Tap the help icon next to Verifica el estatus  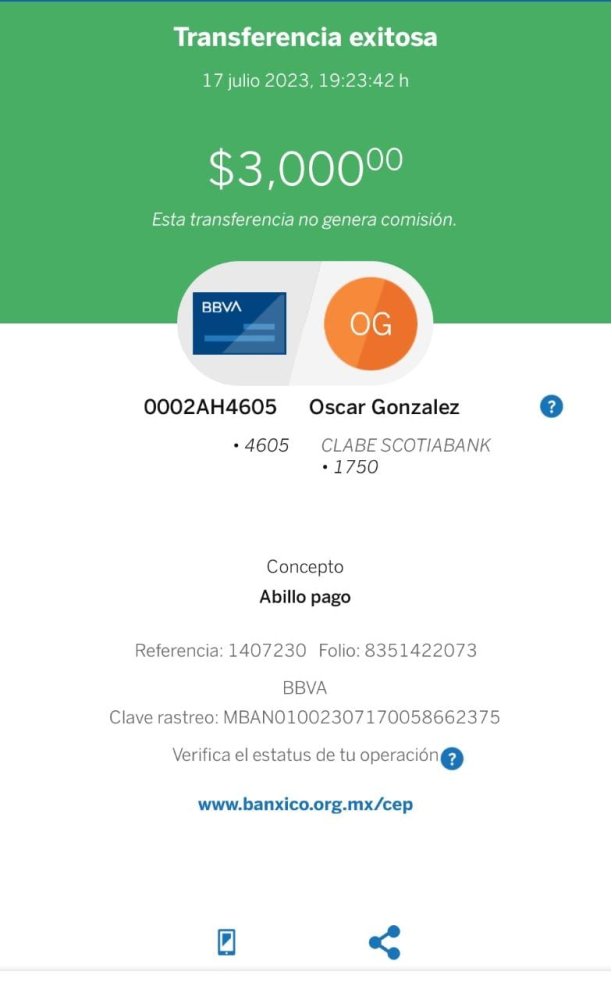(452, 759)
